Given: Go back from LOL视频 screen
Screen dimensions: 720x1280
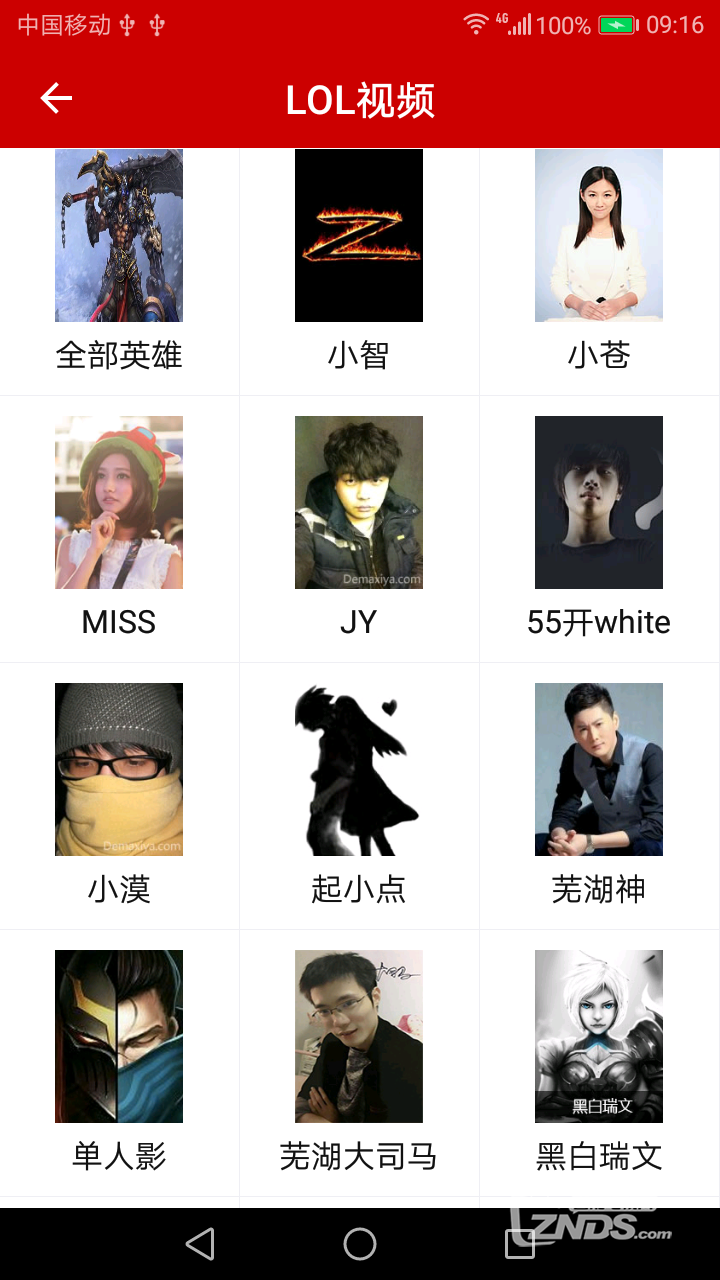Looking at the screenshot, I should point(56,98).
